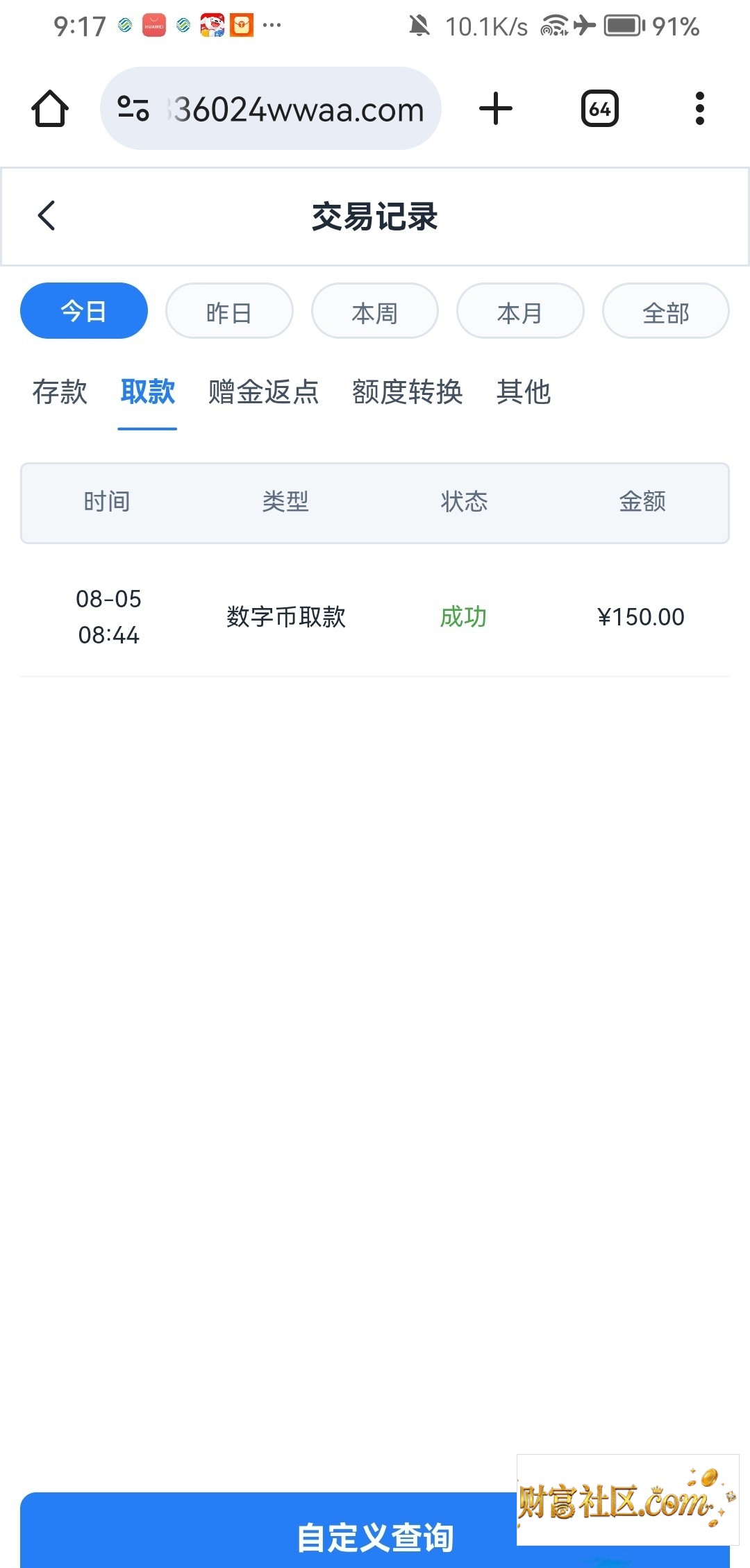750x1568 pixels.
Task: Filter records by 昨日
Action: (229, 311)
